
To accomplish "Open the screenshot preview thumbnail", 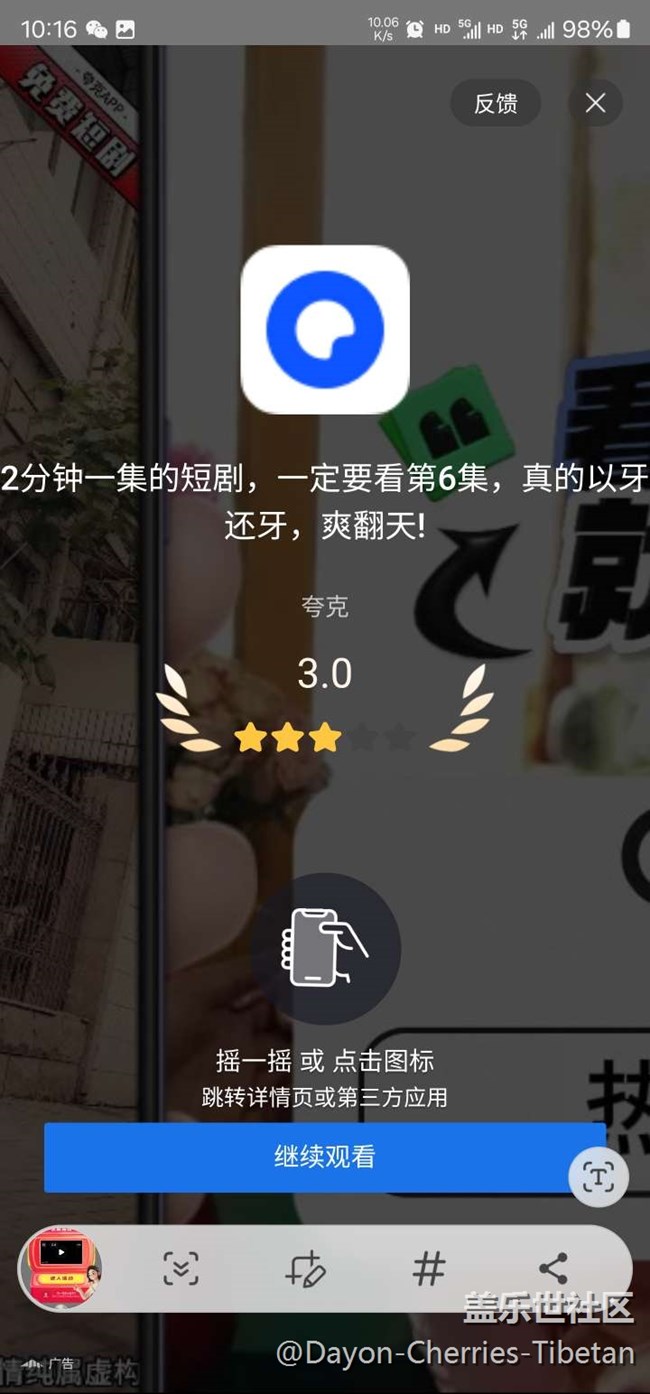I will click(61, 1268).
